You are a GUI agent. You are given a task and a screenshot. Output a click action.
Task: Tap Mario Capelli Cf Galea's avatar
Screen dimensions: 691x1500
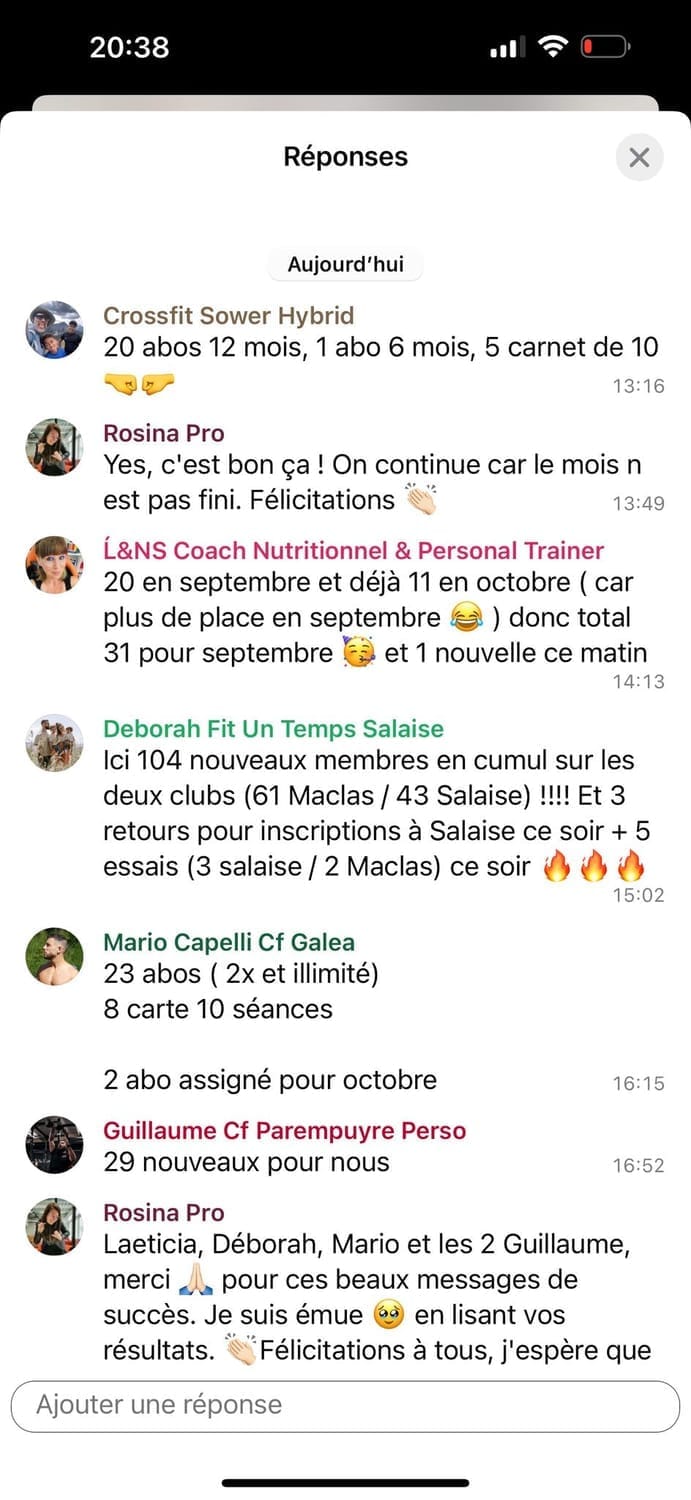click(x=54, y=957)
